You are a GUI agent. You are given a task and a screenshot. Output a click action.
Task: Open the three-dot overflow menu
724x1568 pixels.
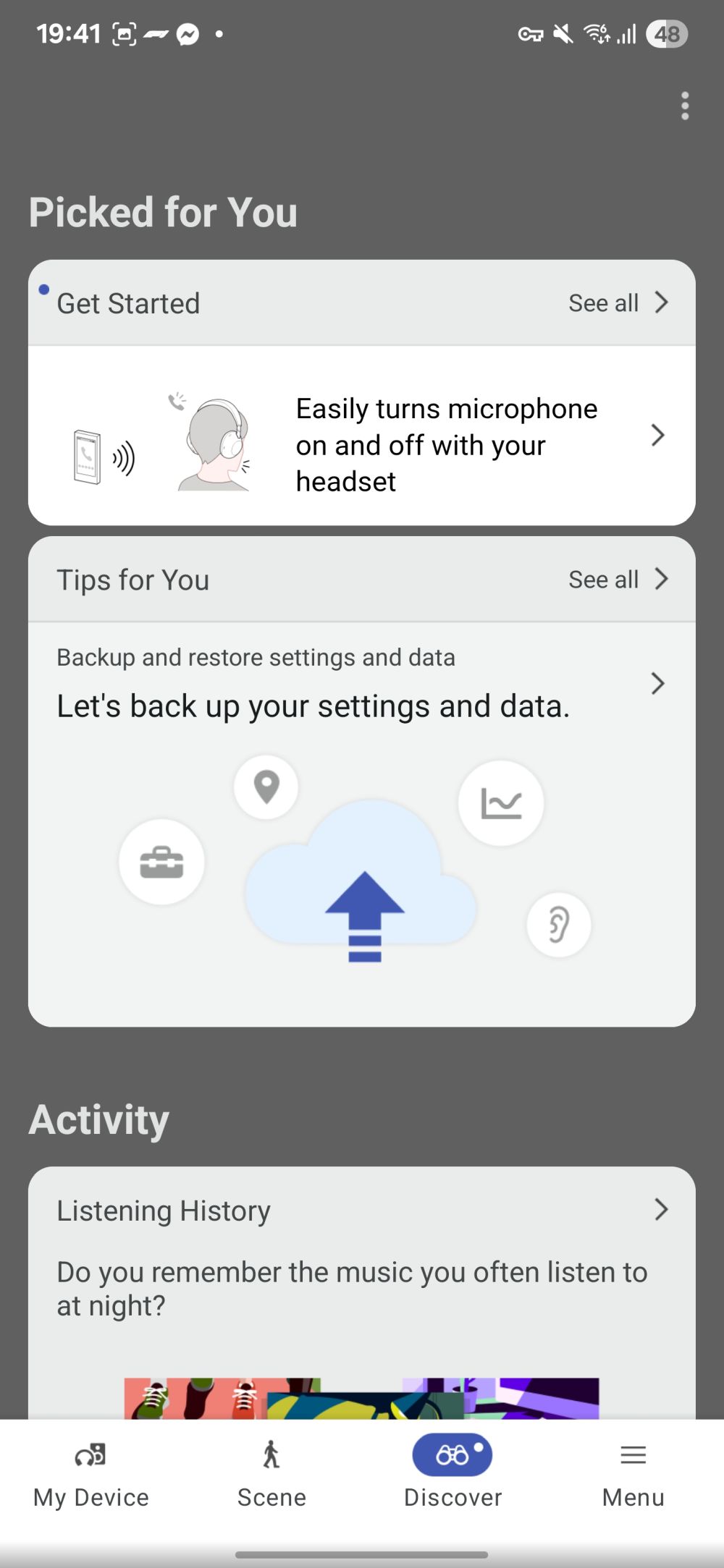coord(684,106)
